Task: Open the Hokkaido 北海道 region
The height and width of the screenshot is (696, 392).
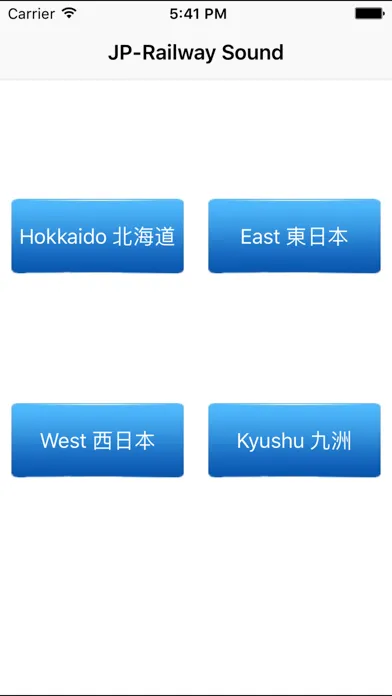Action: pyautogui.click(x=97, y=236)
